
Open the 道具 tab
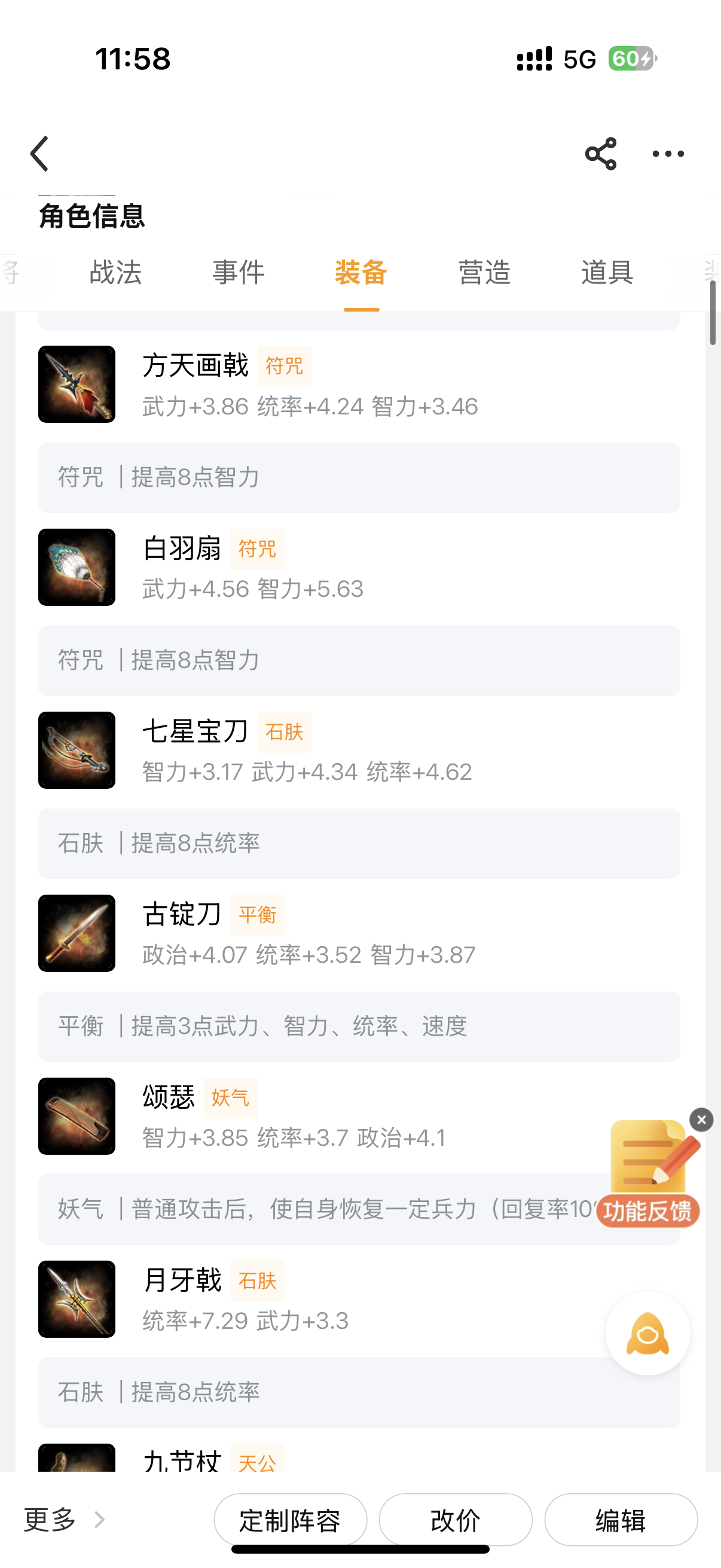(x=607, y=272)
